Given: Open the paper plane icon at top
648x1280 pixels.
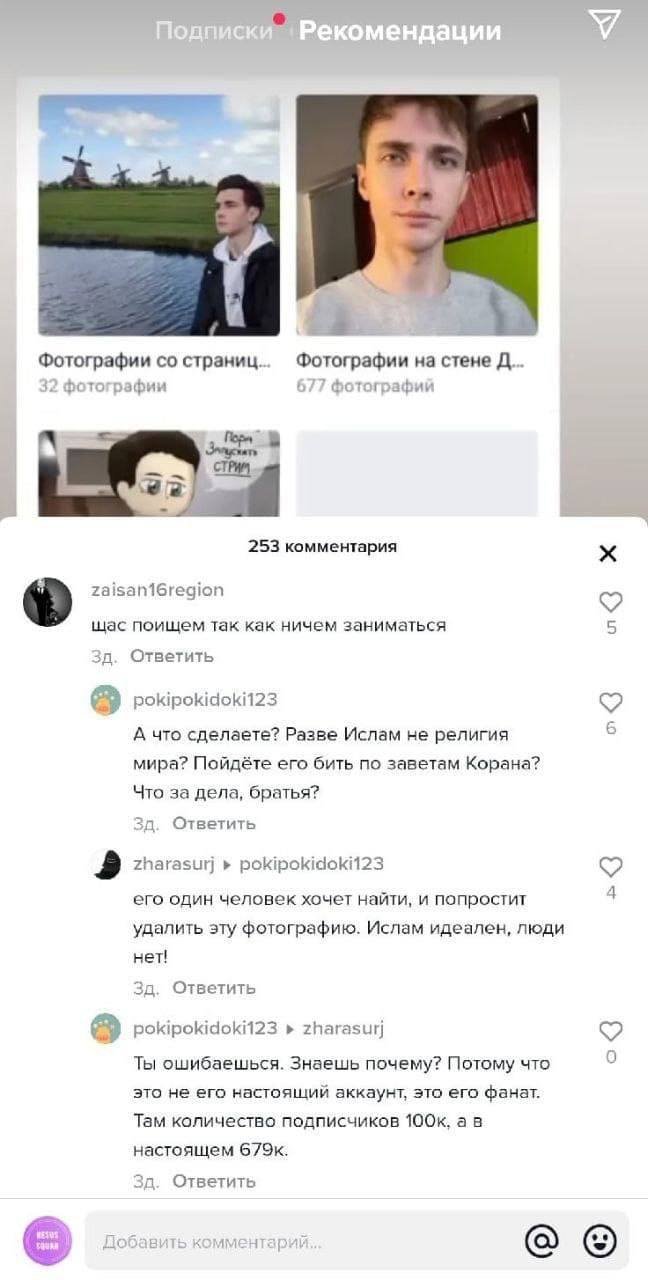Looking at the screenshot, I should click(604, 24).
